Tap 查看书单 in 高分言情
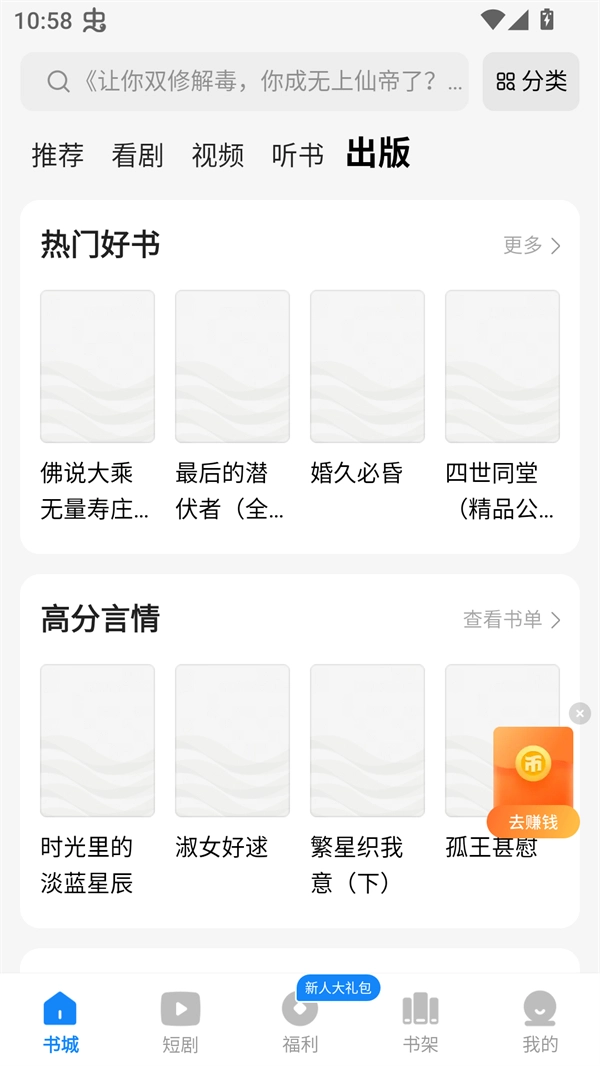 [x=512, y=620]
